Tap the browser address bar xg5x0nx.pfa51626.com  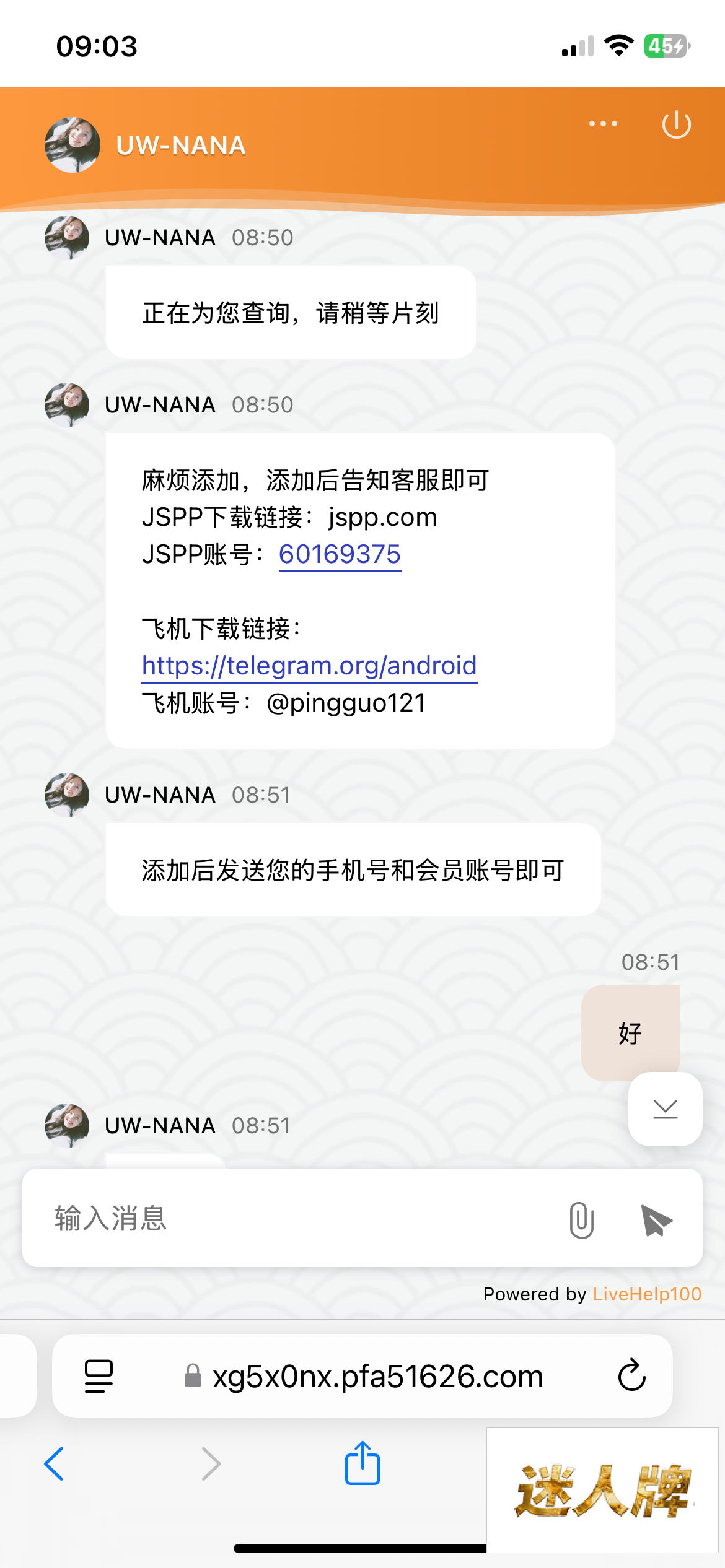(x=377, y=1377)
